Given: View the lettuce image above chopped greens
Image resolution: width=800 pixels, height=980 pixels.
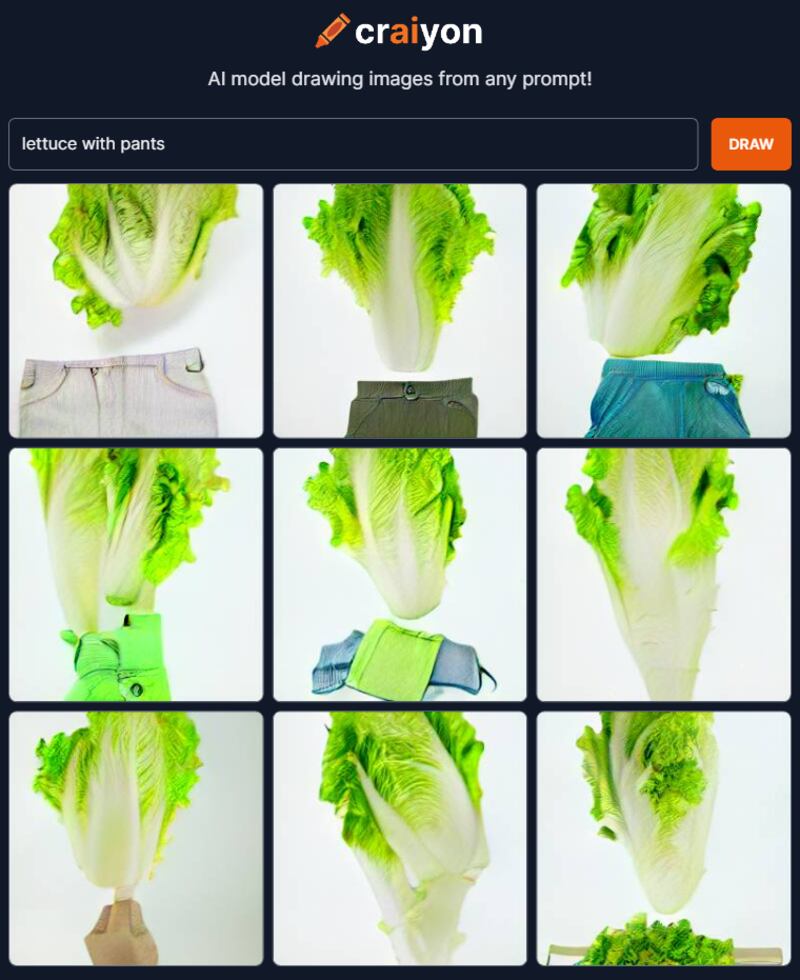Looking at the screenshot, I should (x=664, y=838).
